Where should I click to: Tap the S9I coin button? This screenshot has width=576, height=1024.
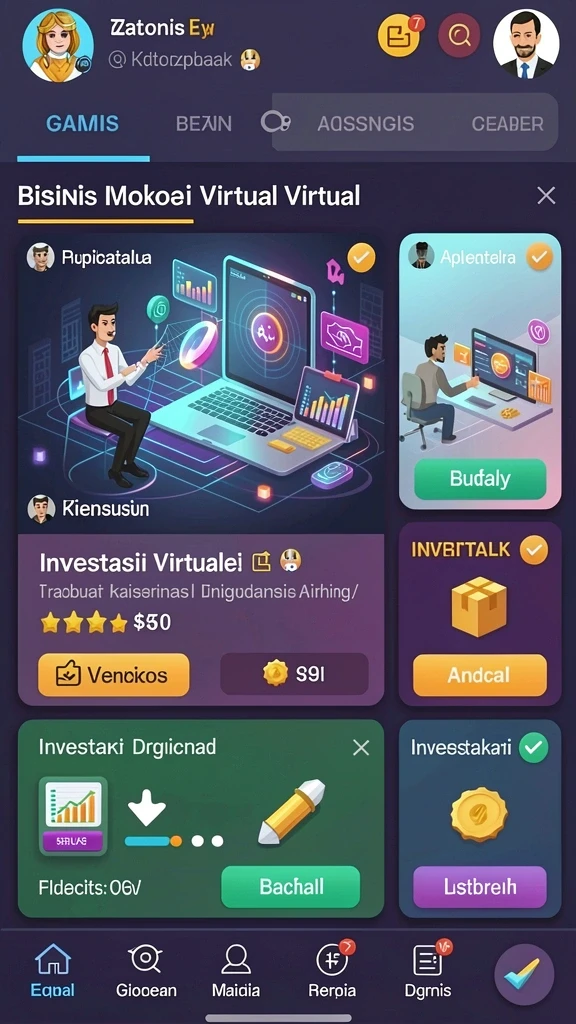pyautogui.click(x=294, y=673)
